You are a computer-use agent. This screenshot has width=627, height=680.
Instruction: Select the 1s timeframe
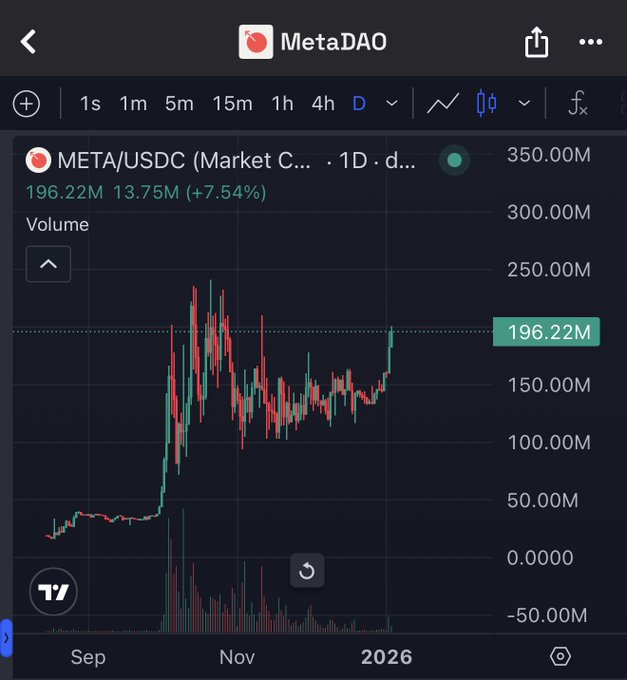tap(90, 103)
